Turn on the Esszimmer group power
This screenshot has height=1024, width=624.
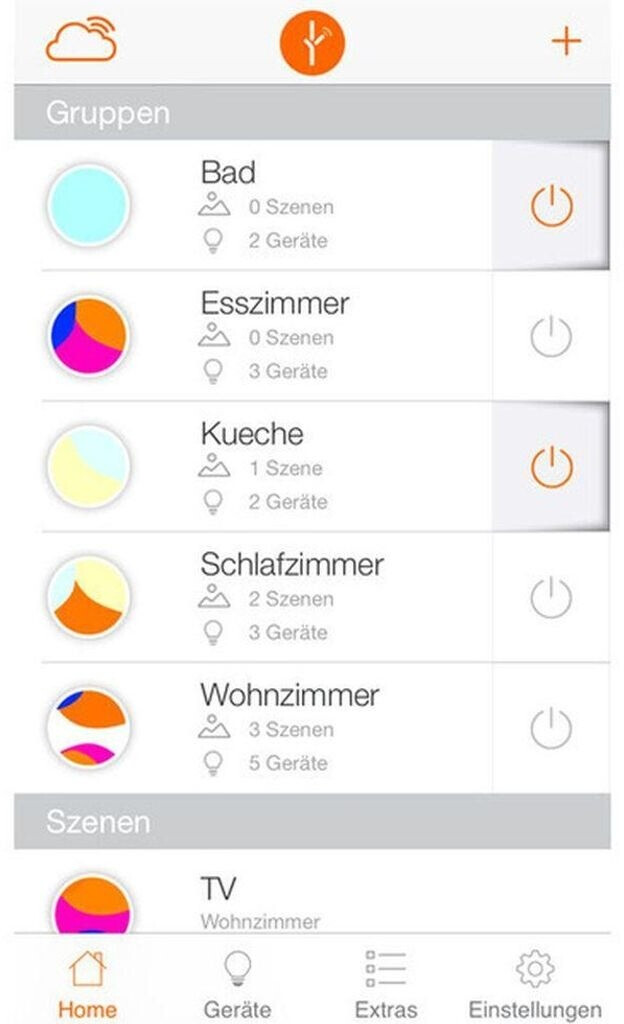(x=551, y=337)
